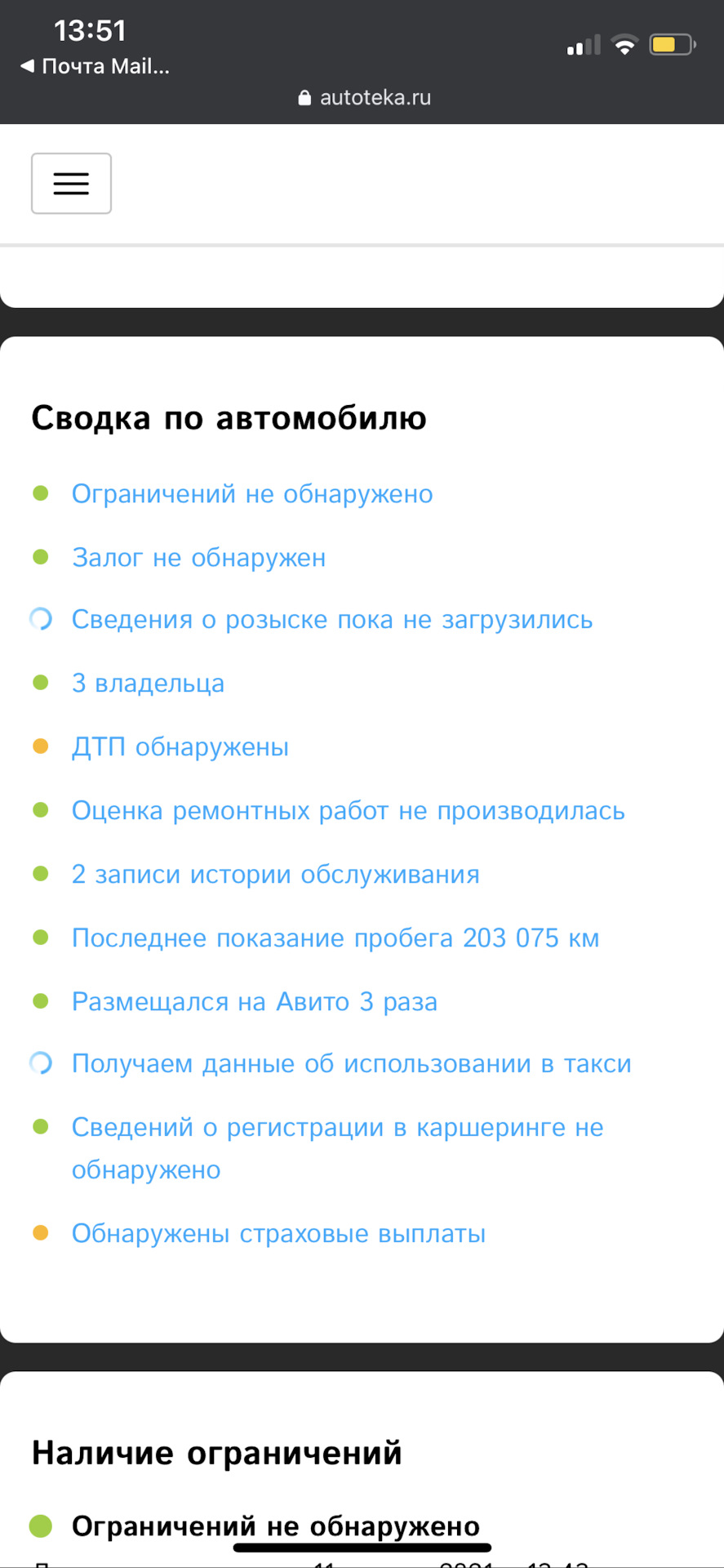Image resolution: width=724 pixels, height=1568 pixels.
Task: Tap 'Сведения о розыске пока не загрузились'
Action: tap(331, 620)
